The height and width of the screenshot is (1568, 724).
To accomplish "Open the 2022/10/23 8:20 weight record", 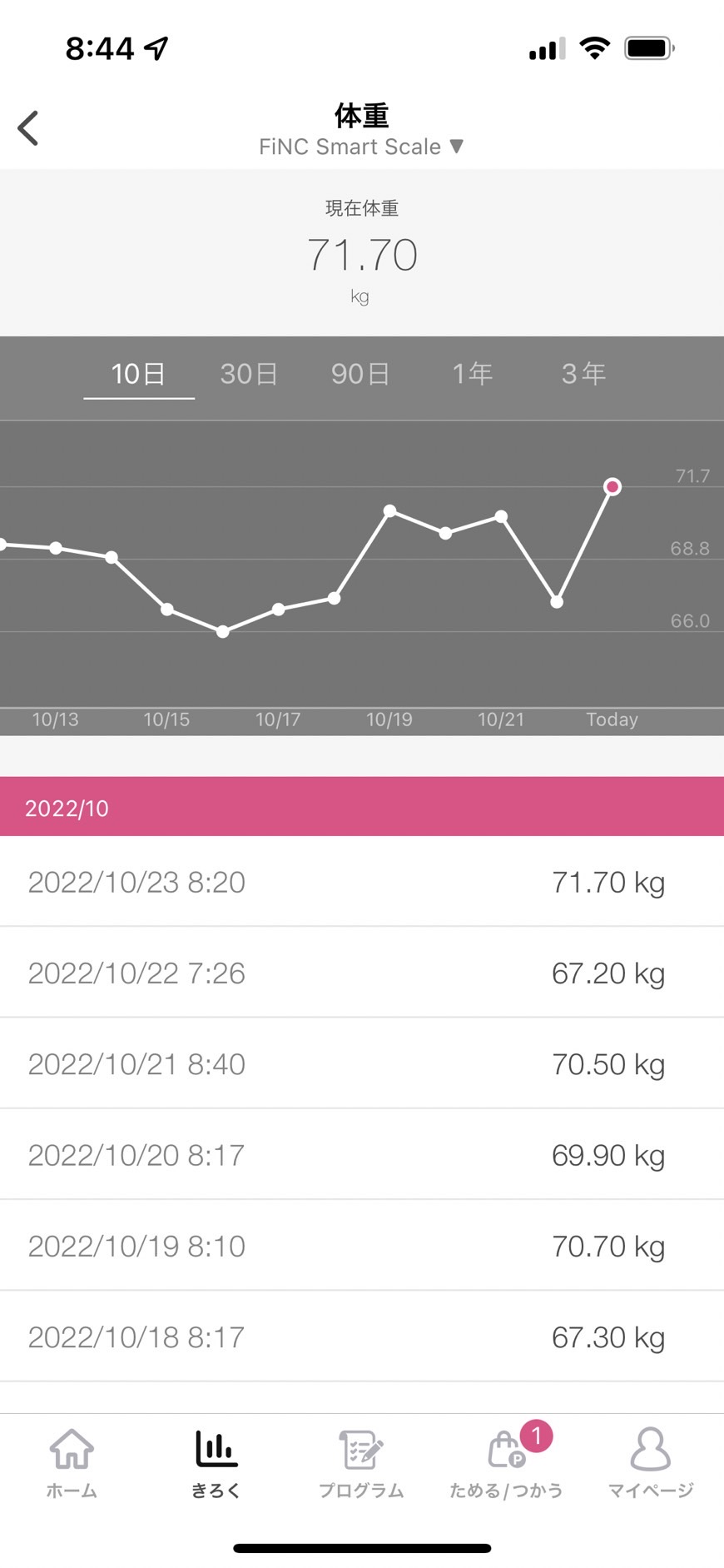I will [x=362, y=882].
